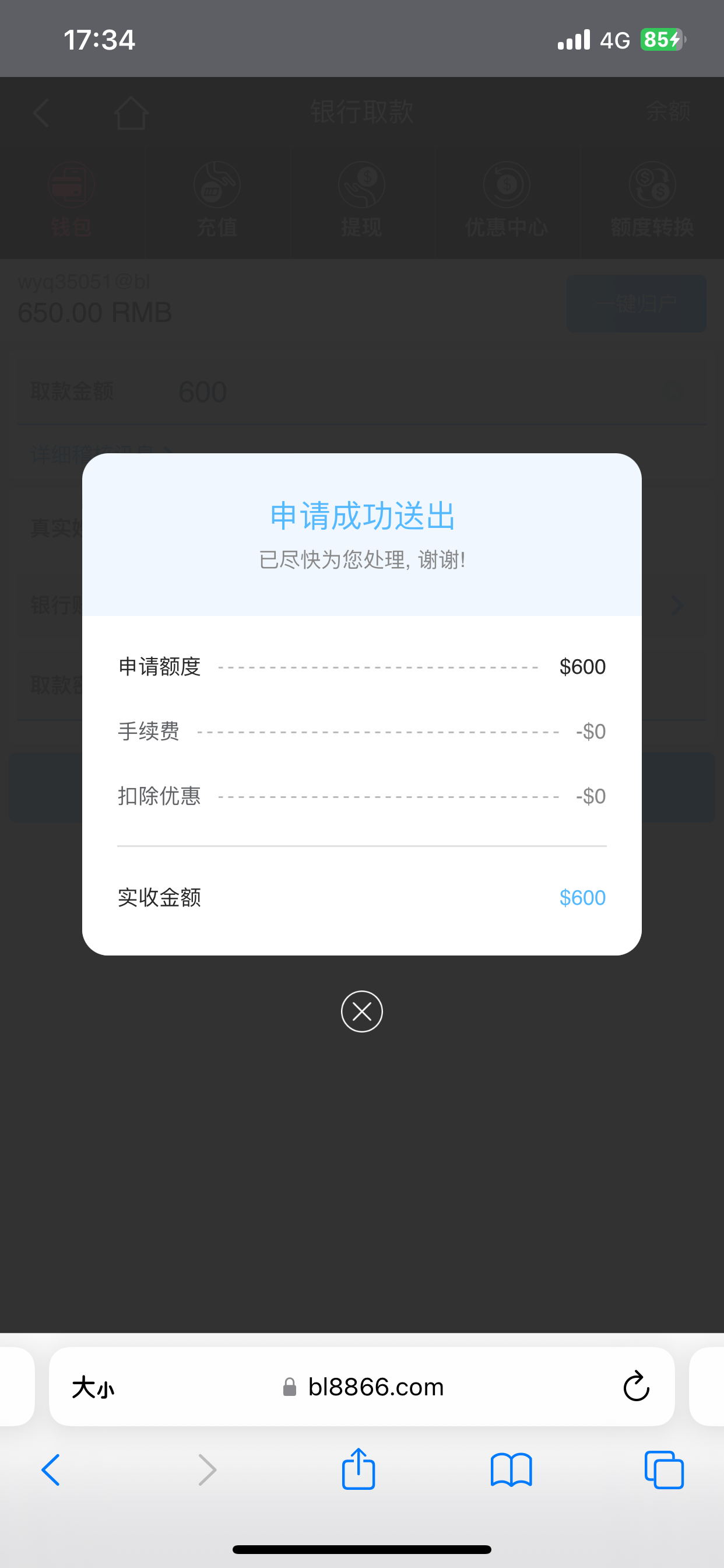724x1568 pixels.
Task: Share this page from Safari toolbar
Action: coord(359,1469)
